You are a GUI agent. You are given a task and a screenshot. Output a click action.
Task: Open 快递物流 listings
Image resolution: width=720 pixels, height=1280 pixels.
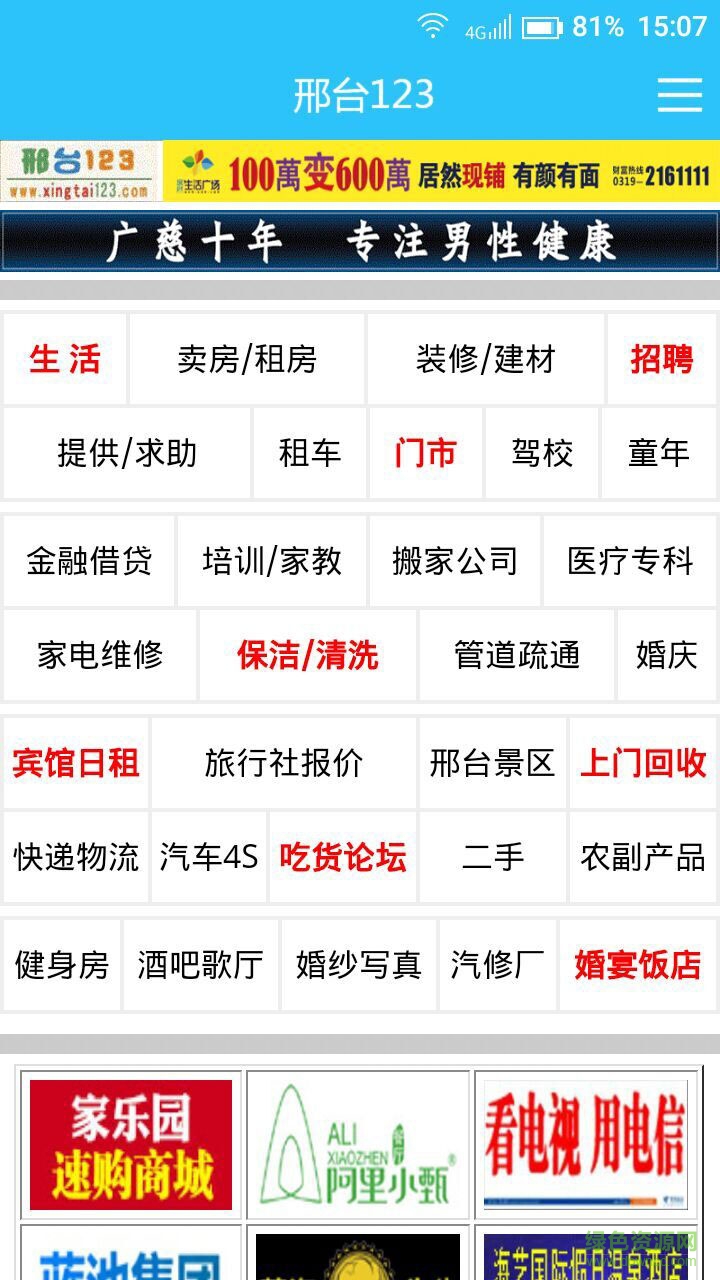pyautogui.click(x=76, y=857)
